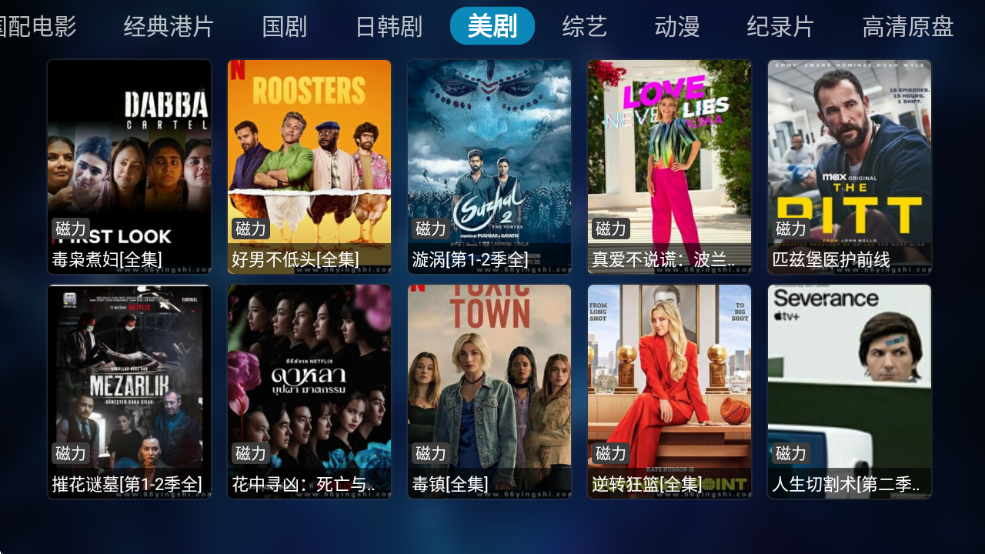This screenshot has height=554, width=985.
Task: View 漩涡[第1-2季全] show
Action: tap(489, 166)
